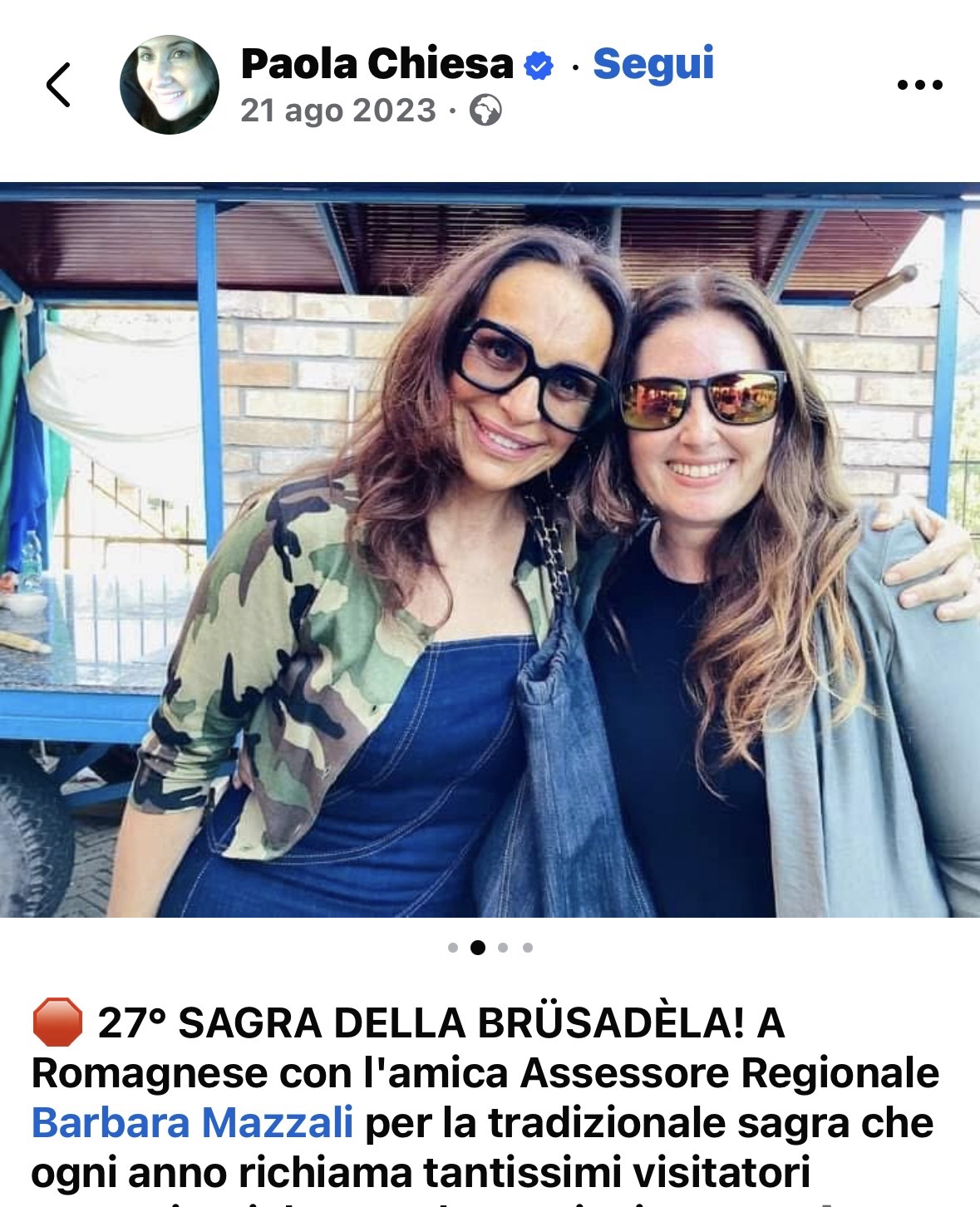Tap the public audience globe icon
980x1207 pixels.
[x=485, y=111]
